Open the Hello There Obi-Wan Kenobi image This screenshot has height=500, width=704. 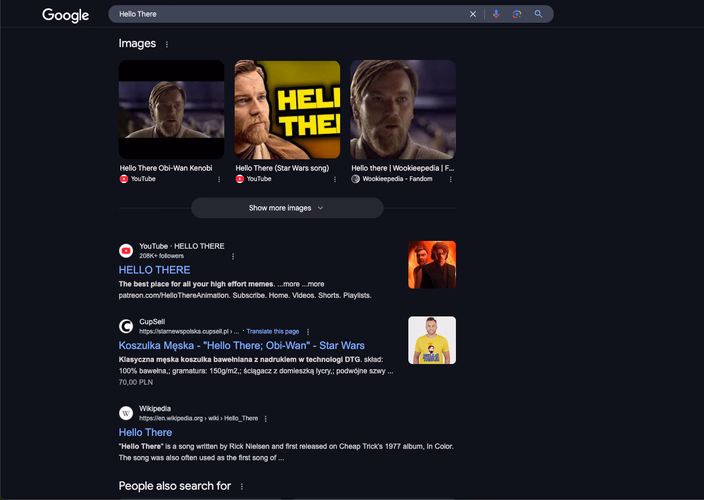(171, 109)
